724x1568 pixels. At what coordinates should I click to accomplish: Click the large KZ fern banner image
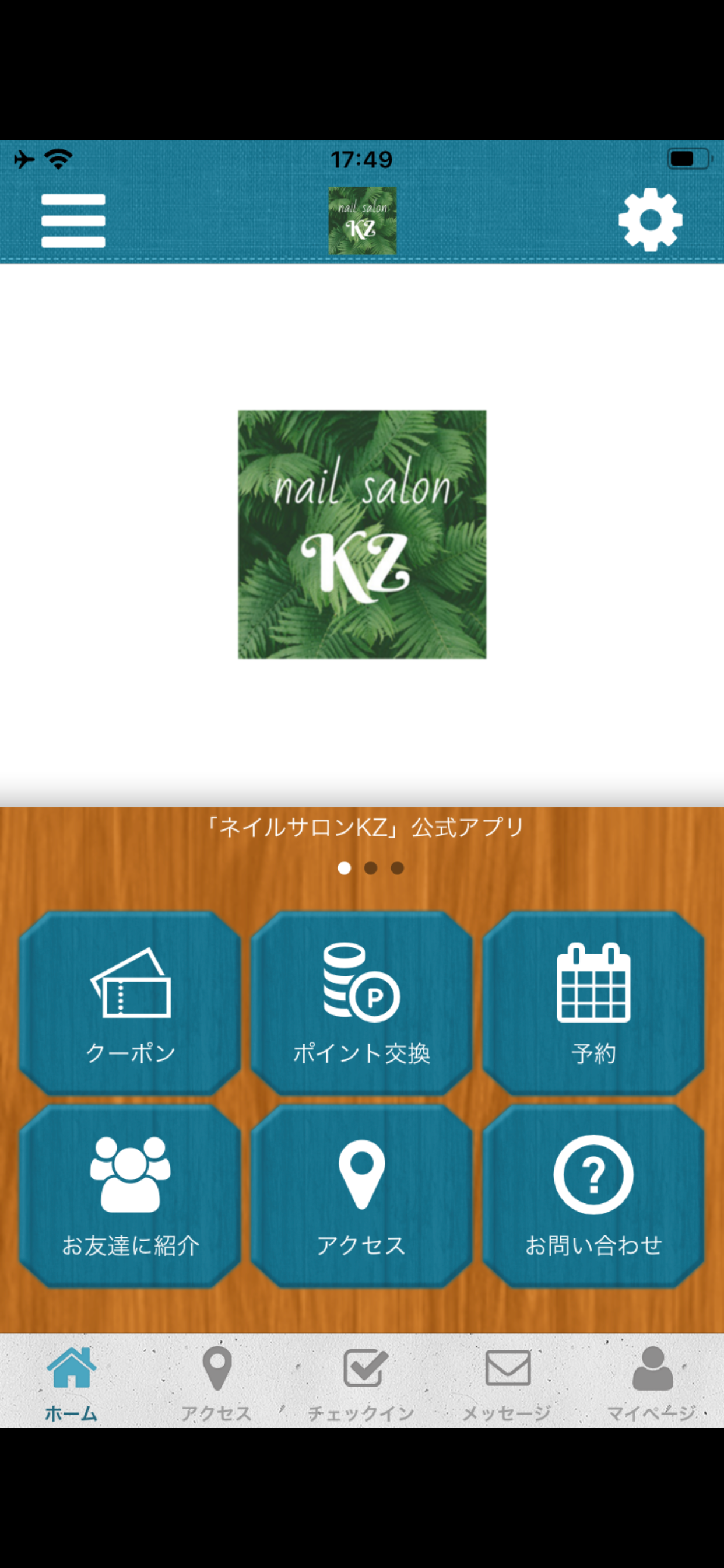point(361,533)
